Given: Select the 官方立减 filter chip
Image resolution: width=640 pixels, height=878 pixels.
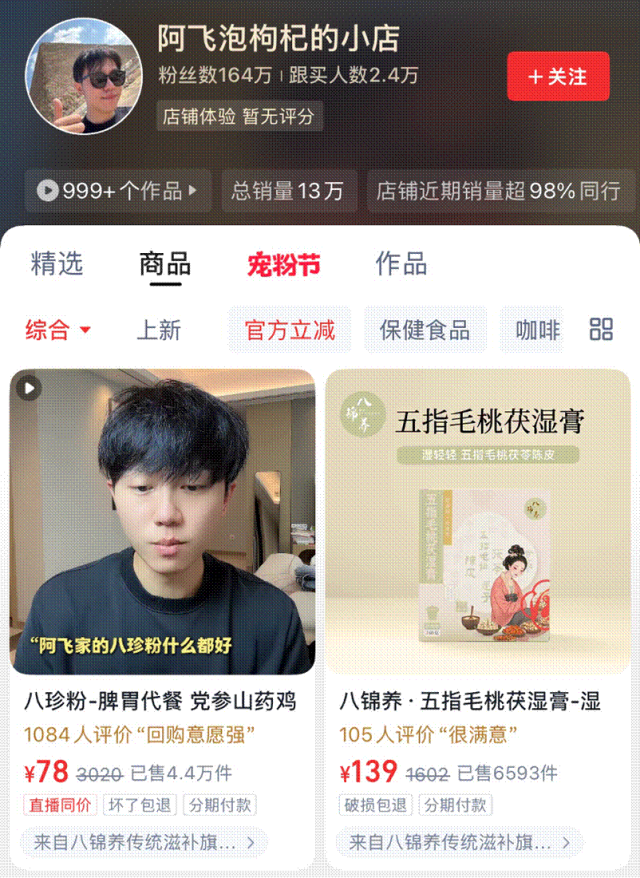Looking at the screenshot, I should (289, 329).
